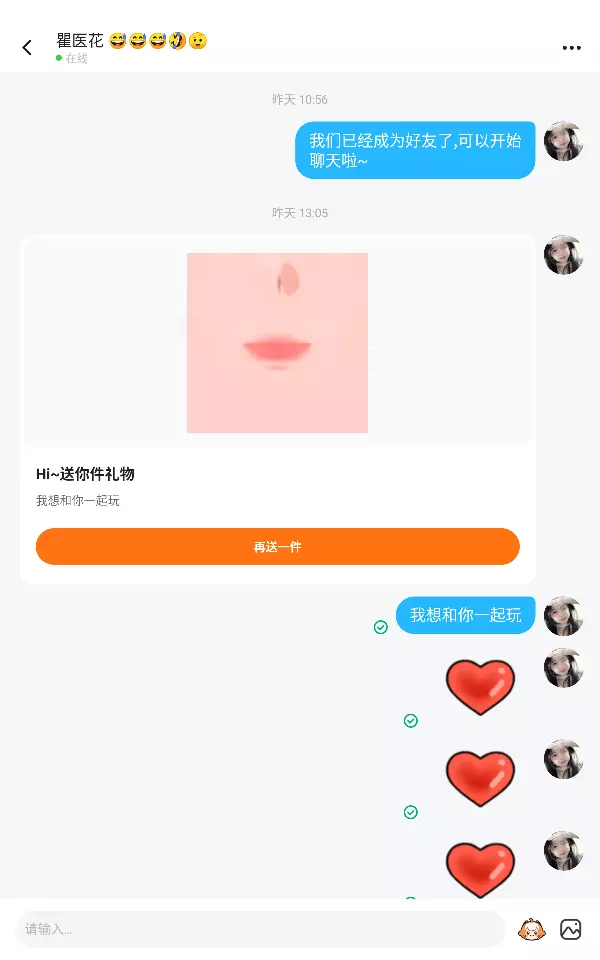Viewport: 600px width, 960px height.
Task: Open the three-dot overflow menu
Action: (x=571, y=48)
